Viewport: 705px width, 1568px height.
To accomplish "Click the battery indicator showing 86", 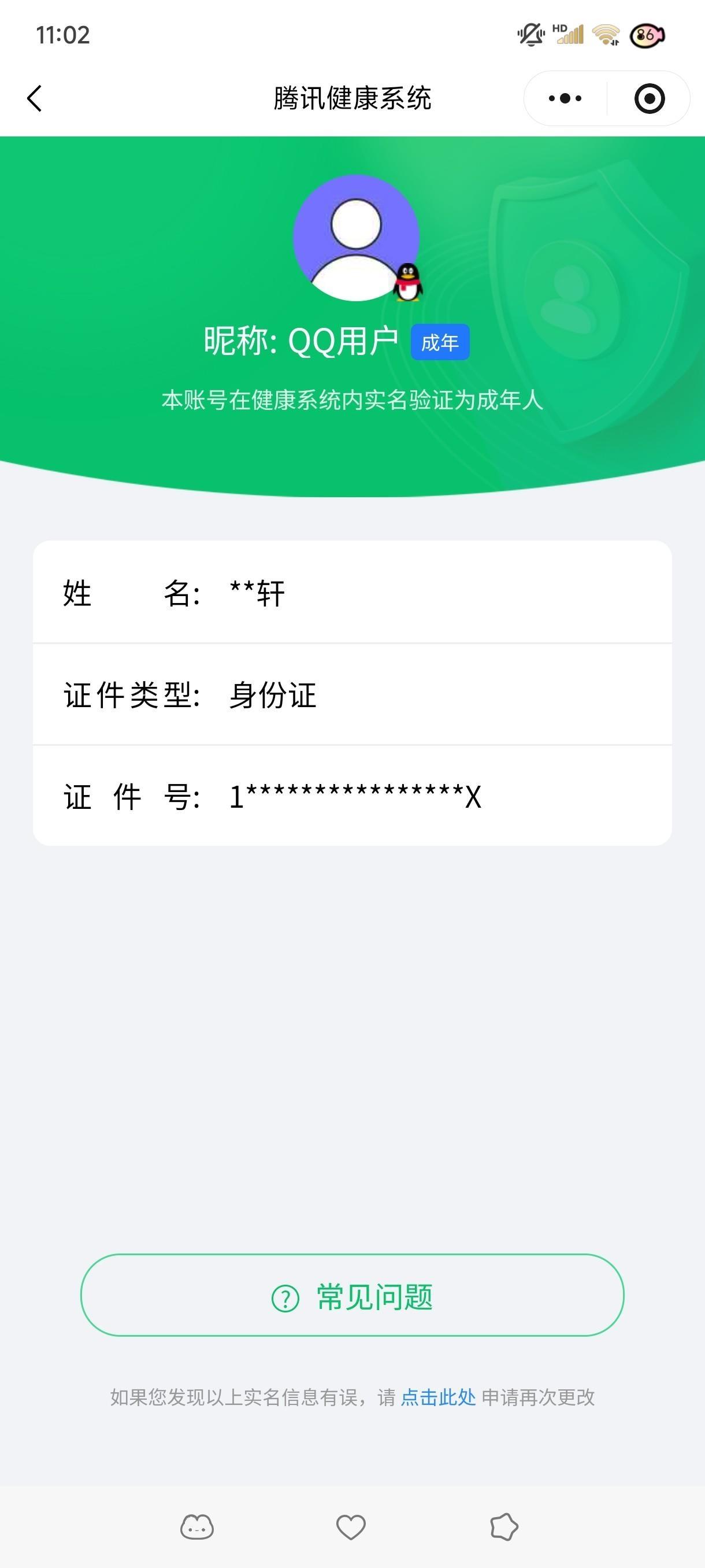I will pos(647,36).
